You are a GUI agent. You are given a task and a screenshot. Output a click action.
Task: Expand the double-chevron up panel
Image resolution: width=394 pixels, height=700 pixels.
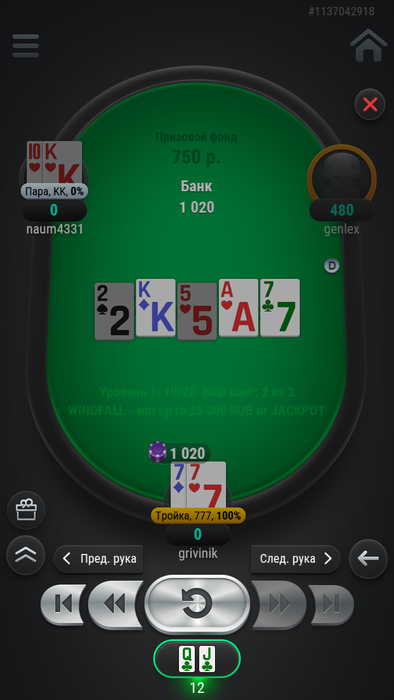tap(26, 555)
